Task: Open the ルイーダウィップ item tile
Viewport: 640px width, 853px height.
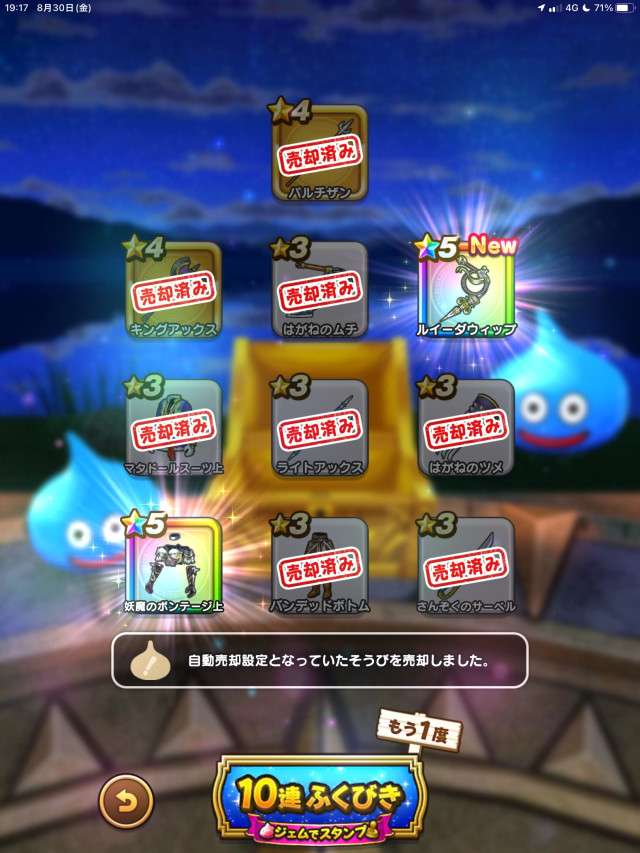Action: click(x=466, y=290)
